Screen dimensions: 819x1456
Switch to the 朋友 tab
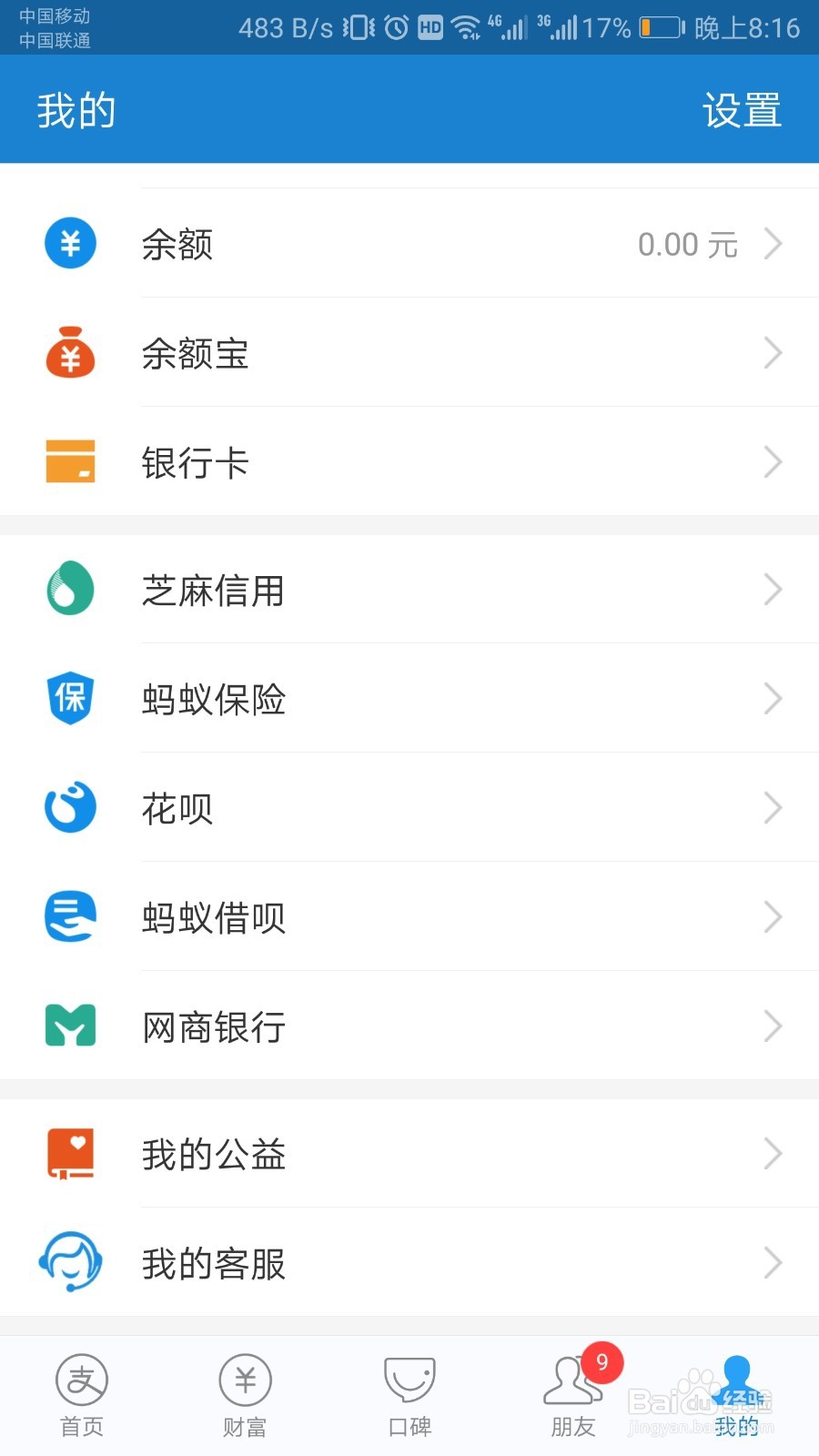pos(571,1392)
